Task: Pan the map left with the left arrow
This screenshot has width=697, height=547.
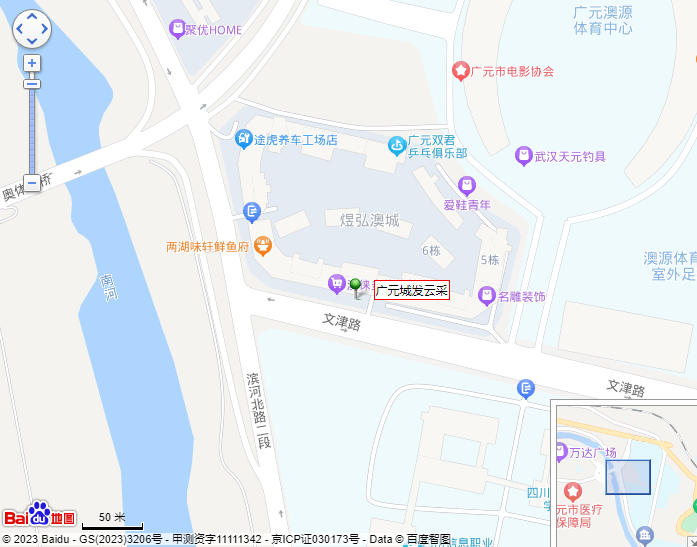Action: tap(19, 30)
